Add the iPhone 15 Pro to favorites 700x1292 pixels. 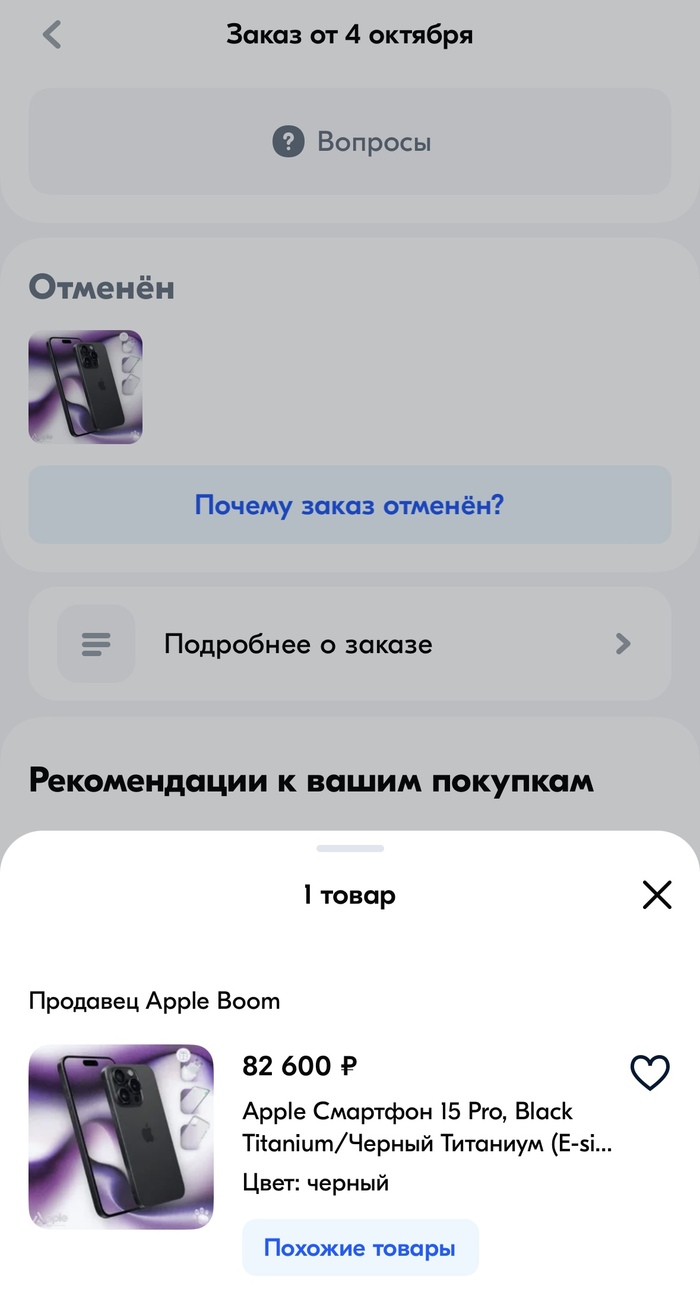click(650, 1073)
